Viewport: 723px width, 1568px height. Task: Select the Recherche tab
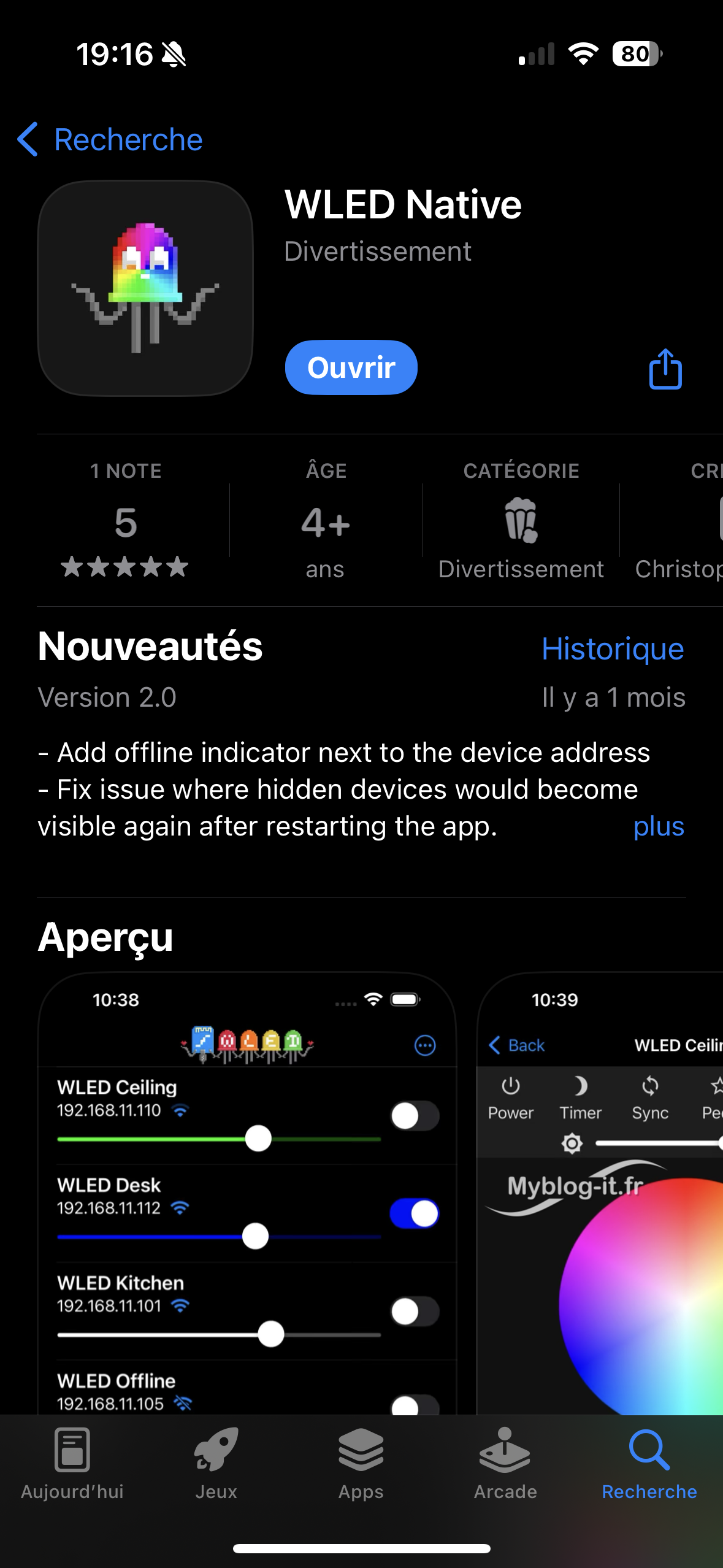(649, 1463)
